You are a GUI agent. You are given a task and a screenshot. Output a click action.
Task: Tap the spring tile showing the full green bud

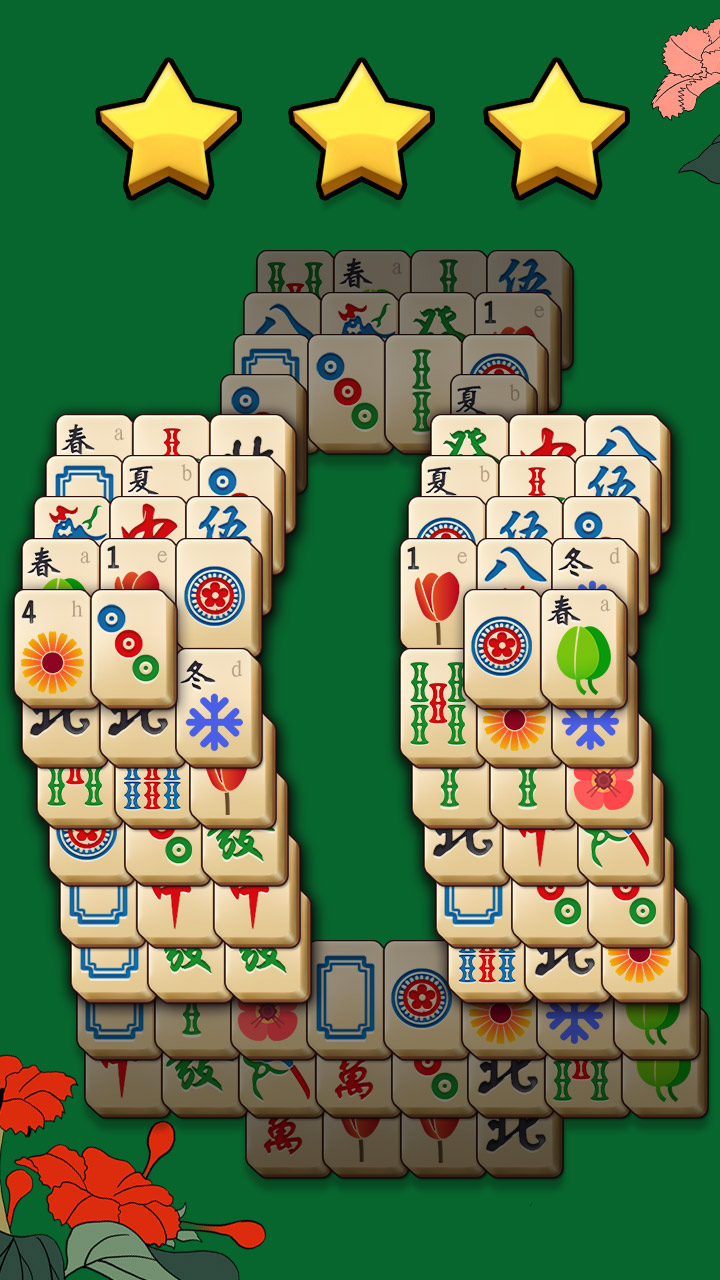(x=582, y=648)
